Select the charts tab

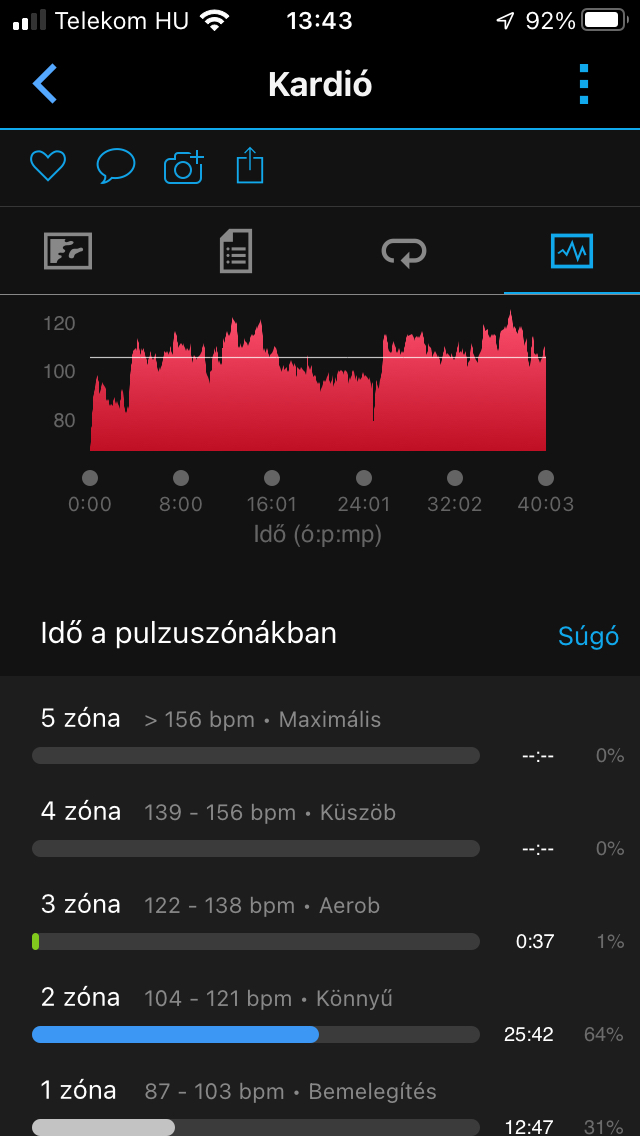572,251
